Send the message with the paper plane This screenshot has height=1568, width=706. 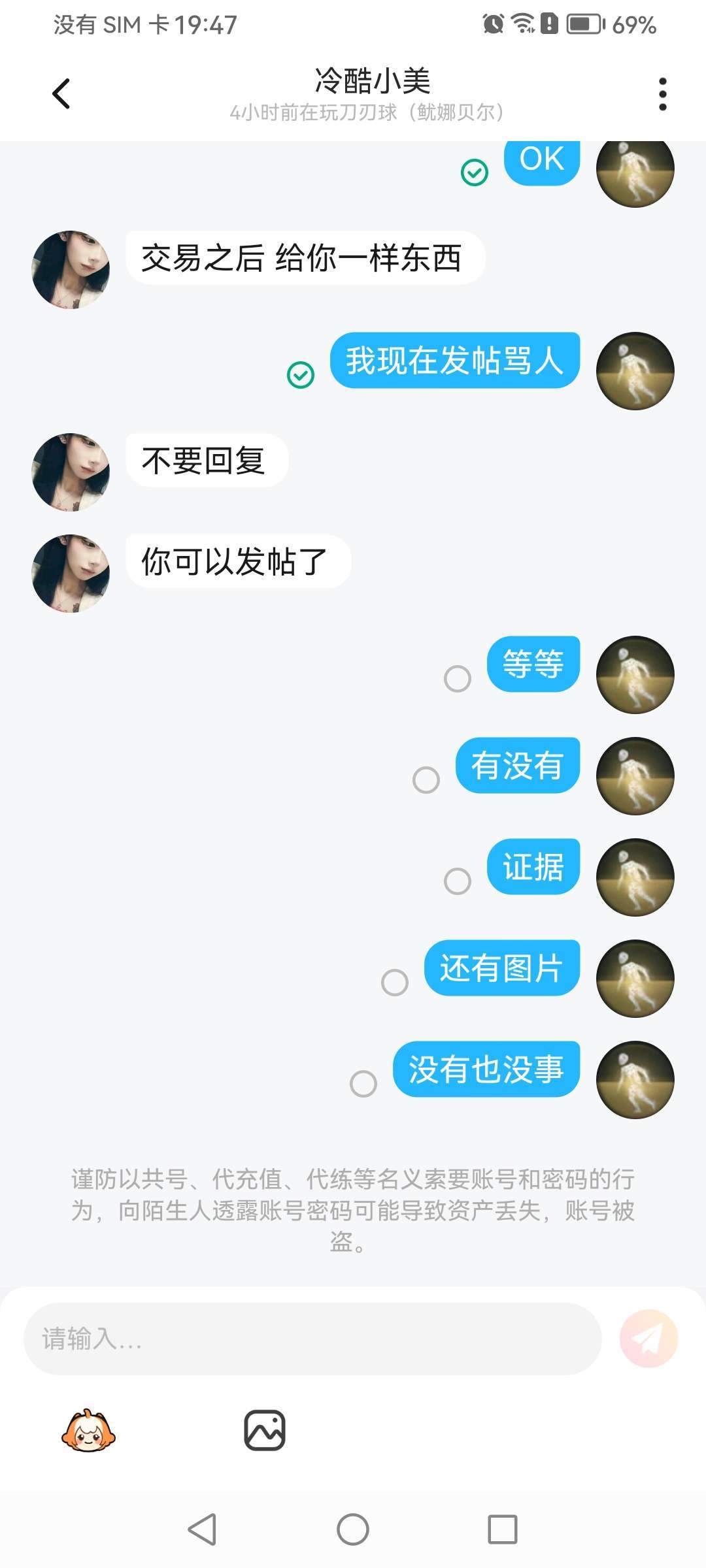(648, 1339)
